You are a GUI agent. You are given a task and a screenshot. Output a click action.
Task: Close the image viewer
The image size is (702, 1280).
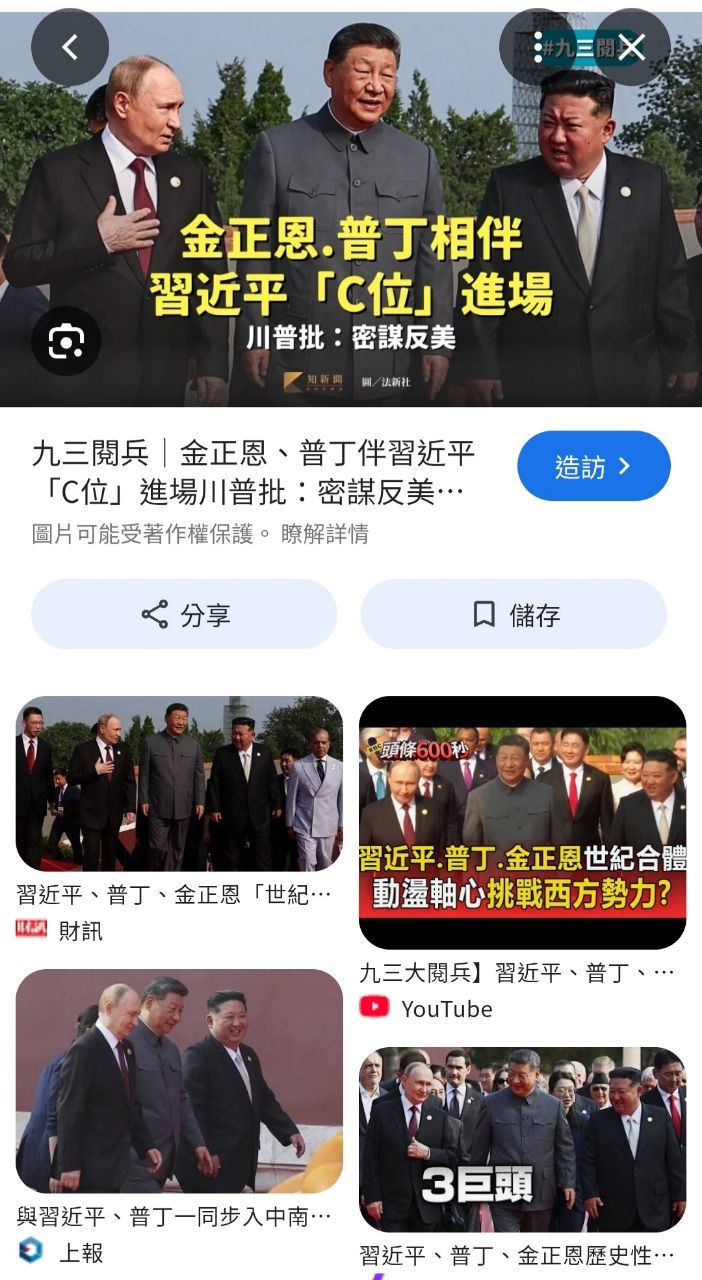pyautogui.click(x=632, y=47)
